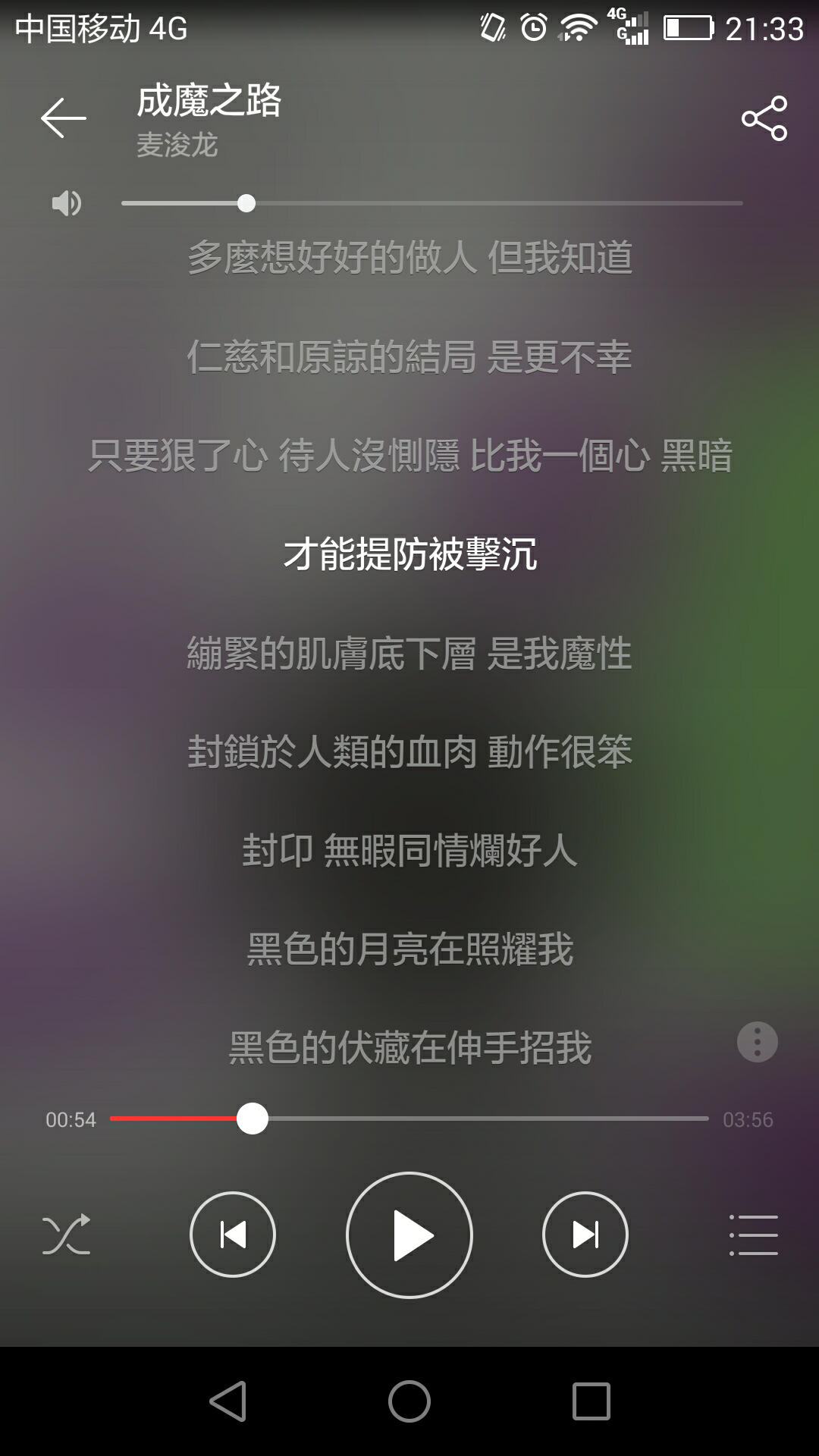Toggle the shuffle play mode
This screenshot has width=819, height=1456.
point(66,1235)
